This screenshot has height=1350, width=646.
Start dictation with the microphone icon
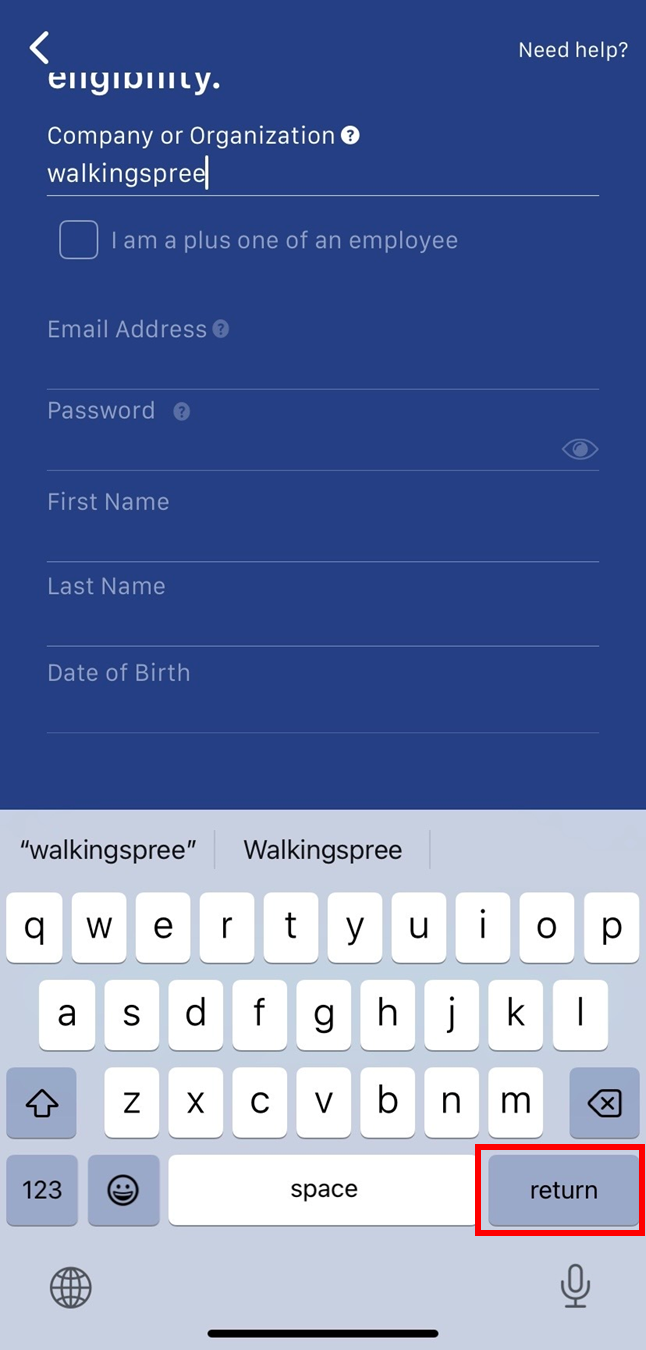click(x=575, y=1286)
